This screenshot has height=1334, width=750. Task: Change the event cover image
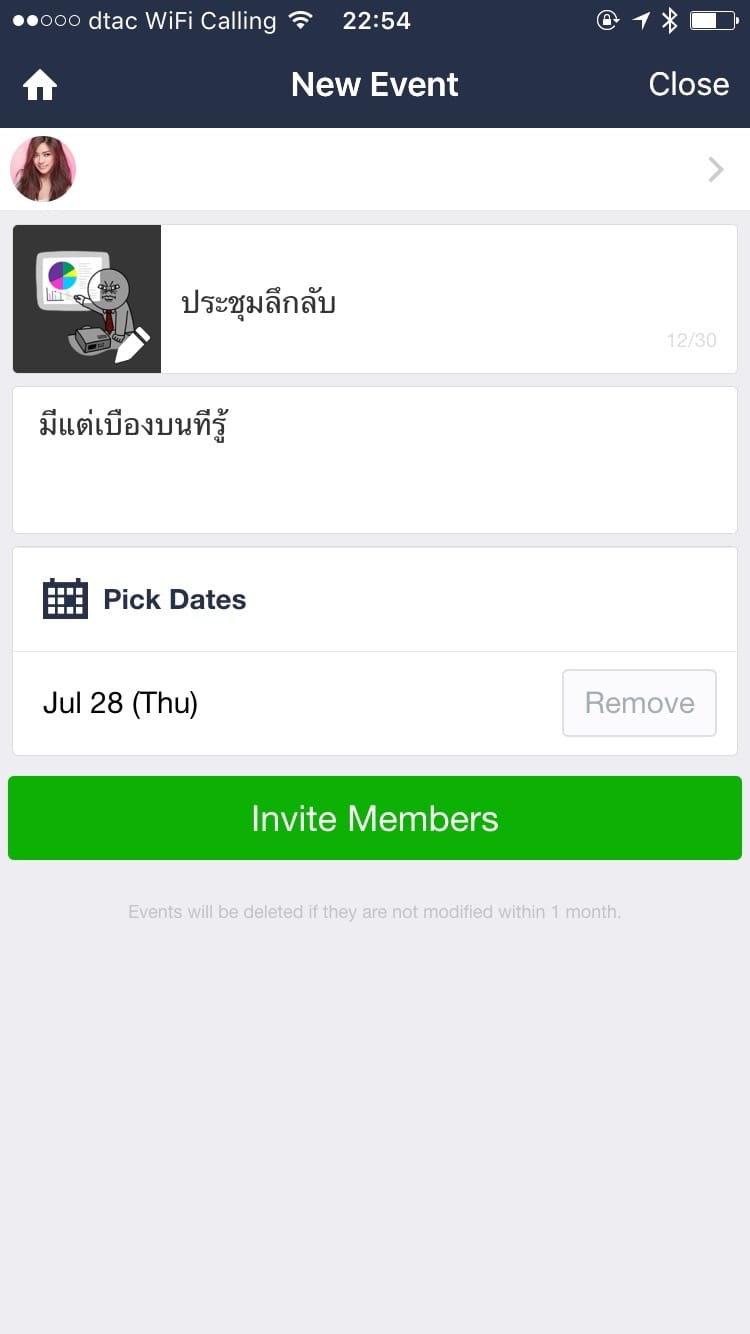pyautogui.click(x=87, y=299)
